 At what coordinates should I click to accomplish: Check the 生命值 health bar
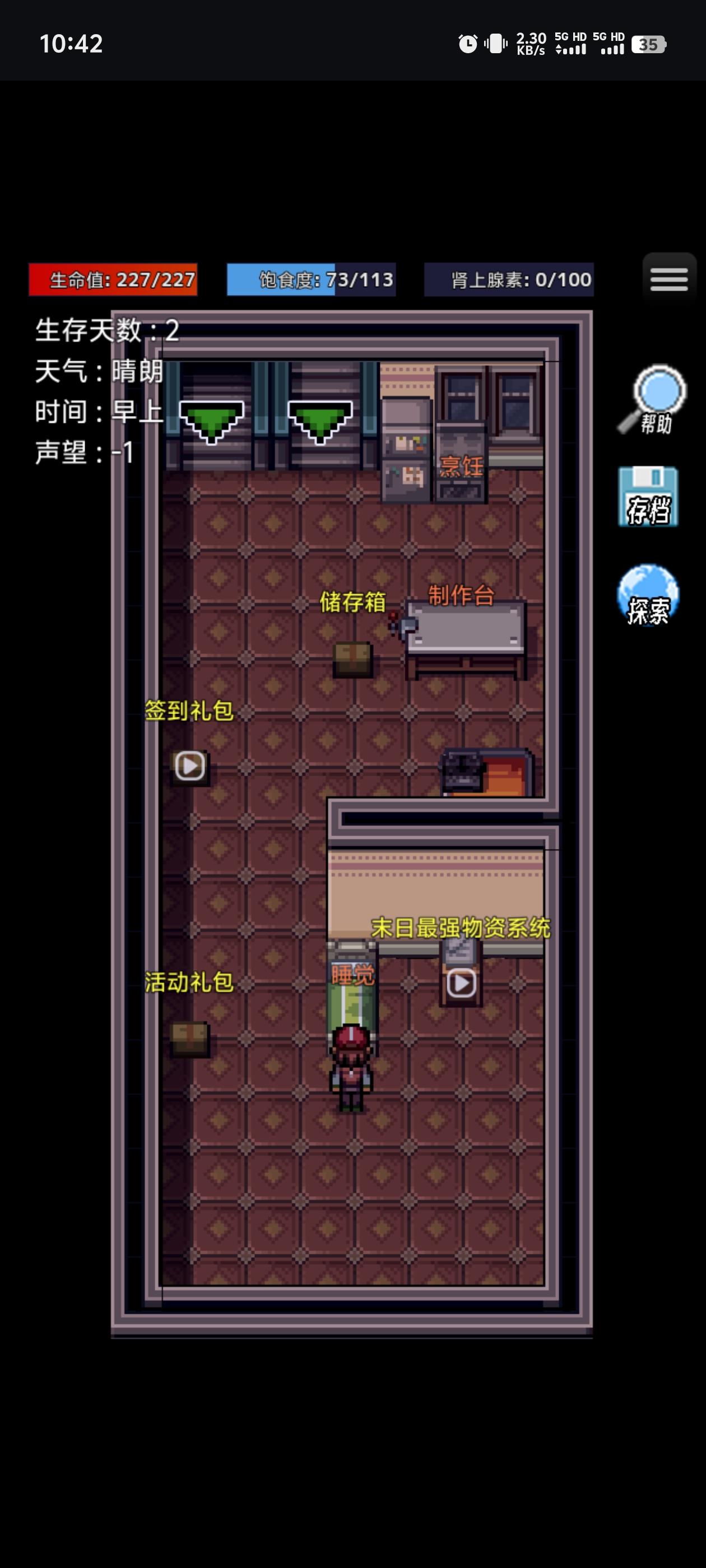(x=113, y=279)
